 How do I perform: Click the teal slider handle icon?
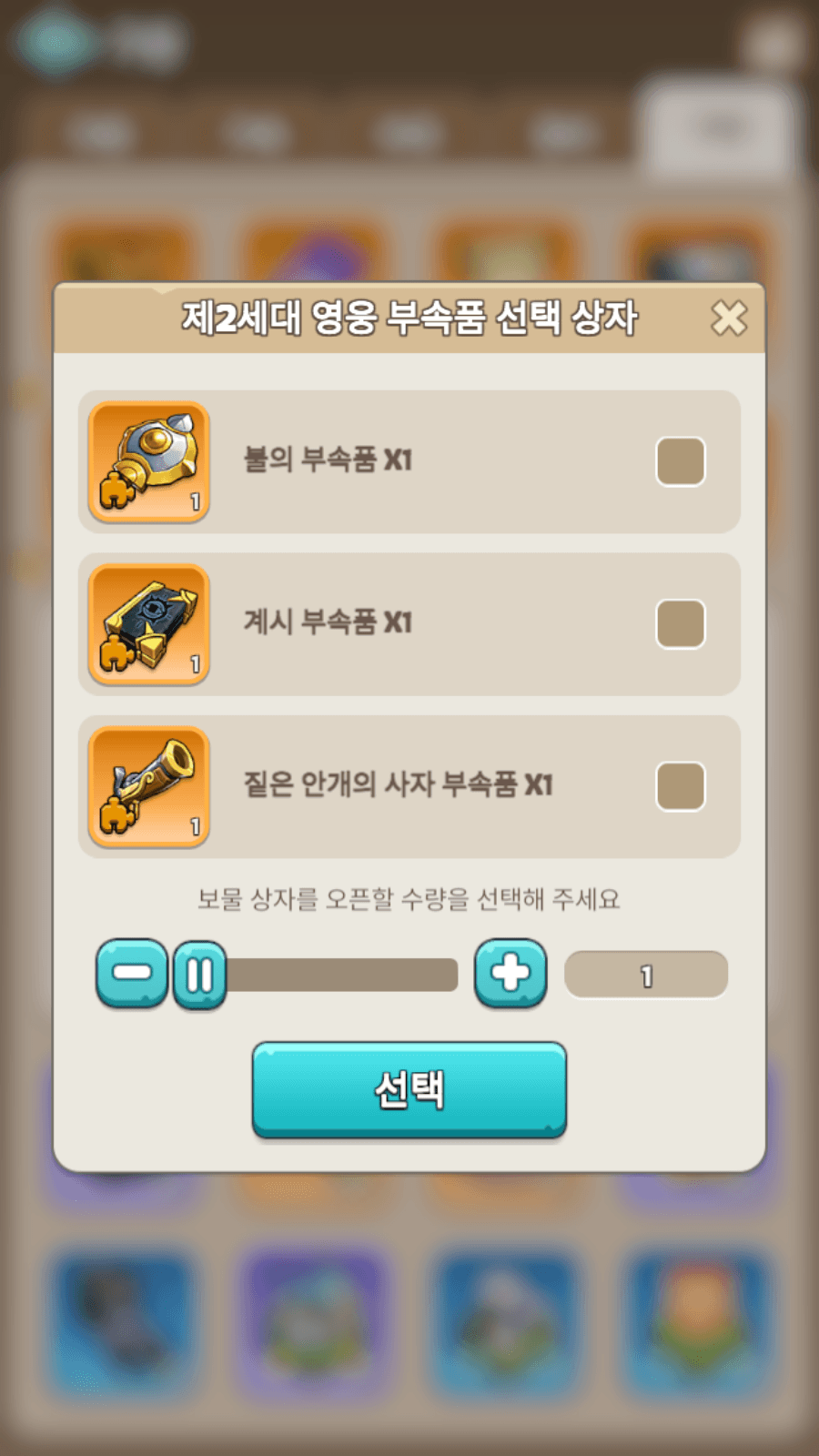(x=200, y=975)
